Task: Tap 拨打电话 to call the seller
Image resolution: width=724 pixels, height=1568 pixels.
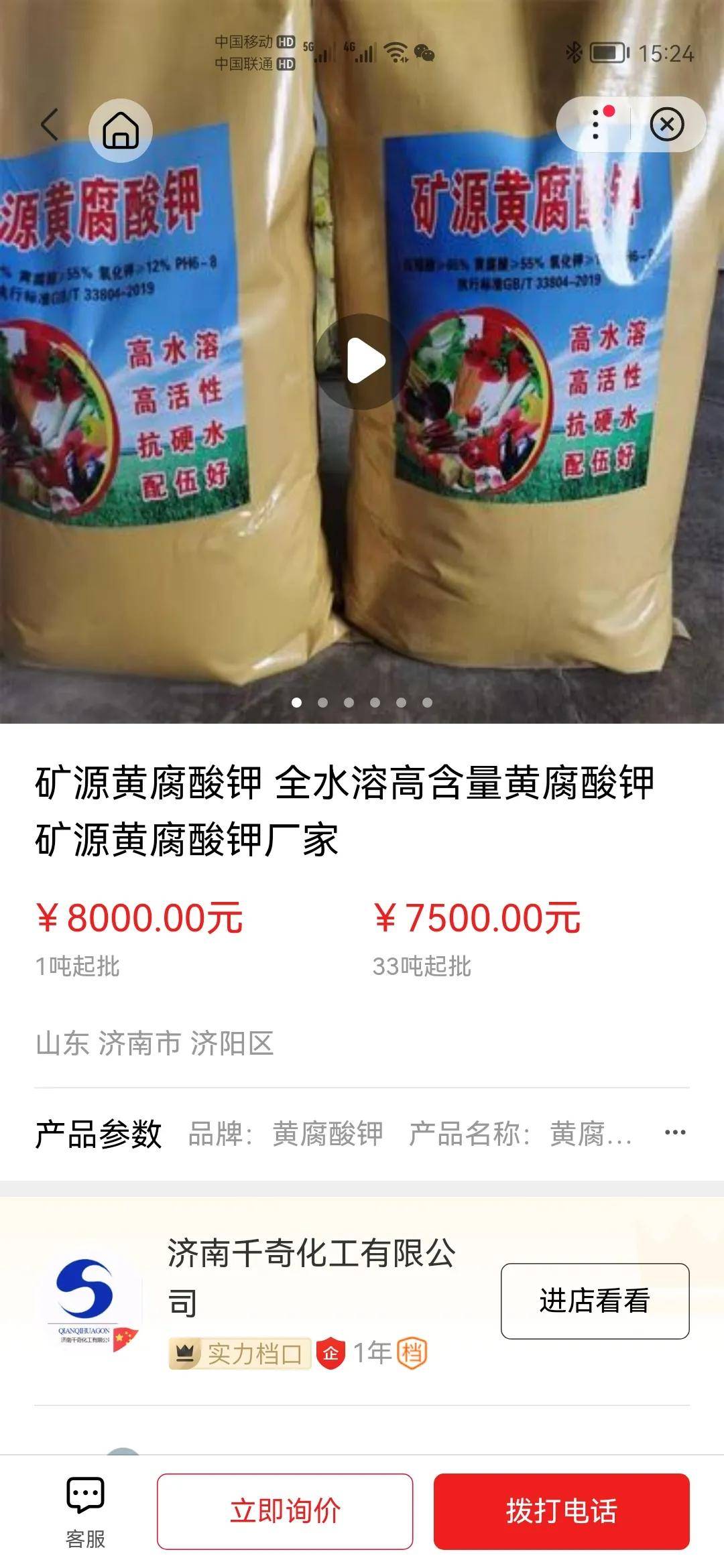Action: tap(561, 1511)
